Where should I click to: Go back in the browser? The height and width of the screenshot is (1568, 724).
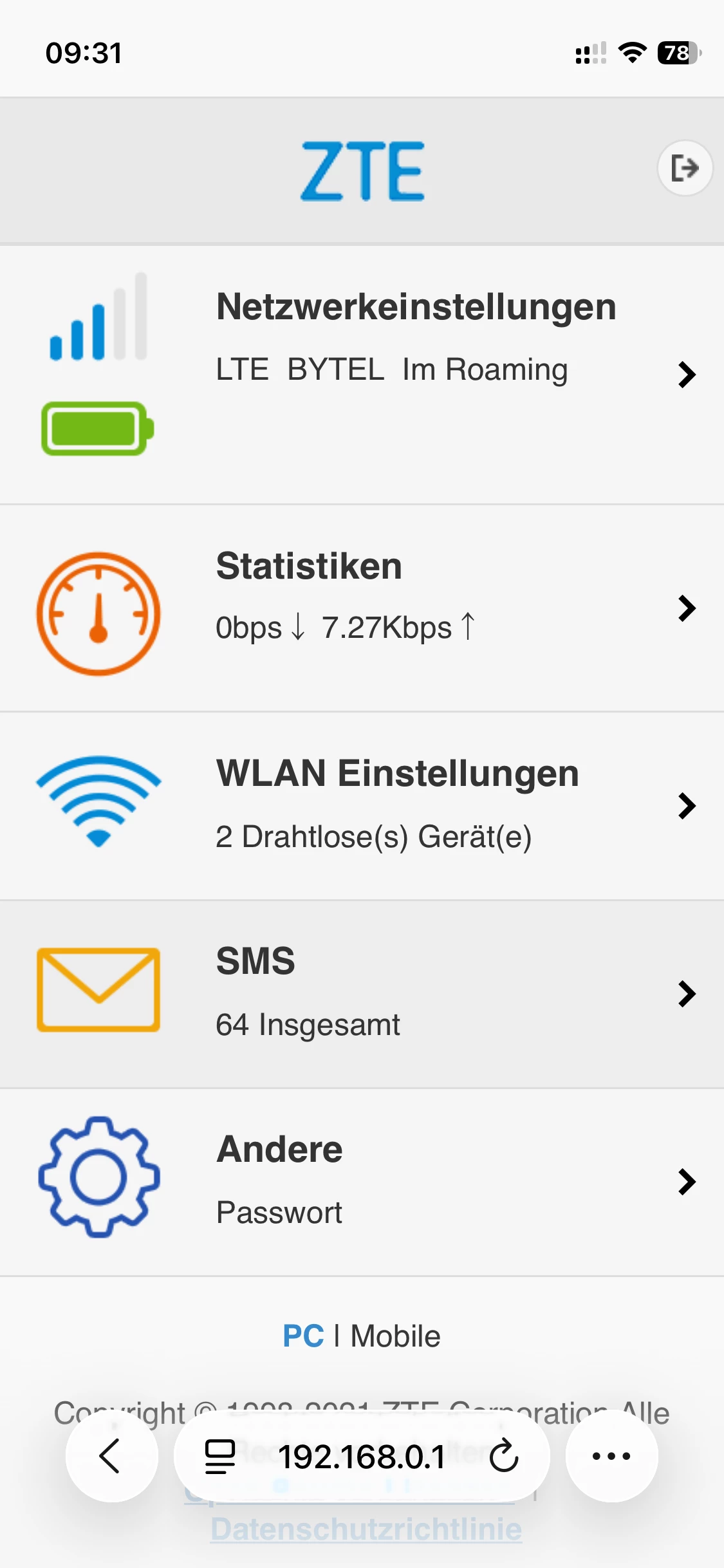111,1456
